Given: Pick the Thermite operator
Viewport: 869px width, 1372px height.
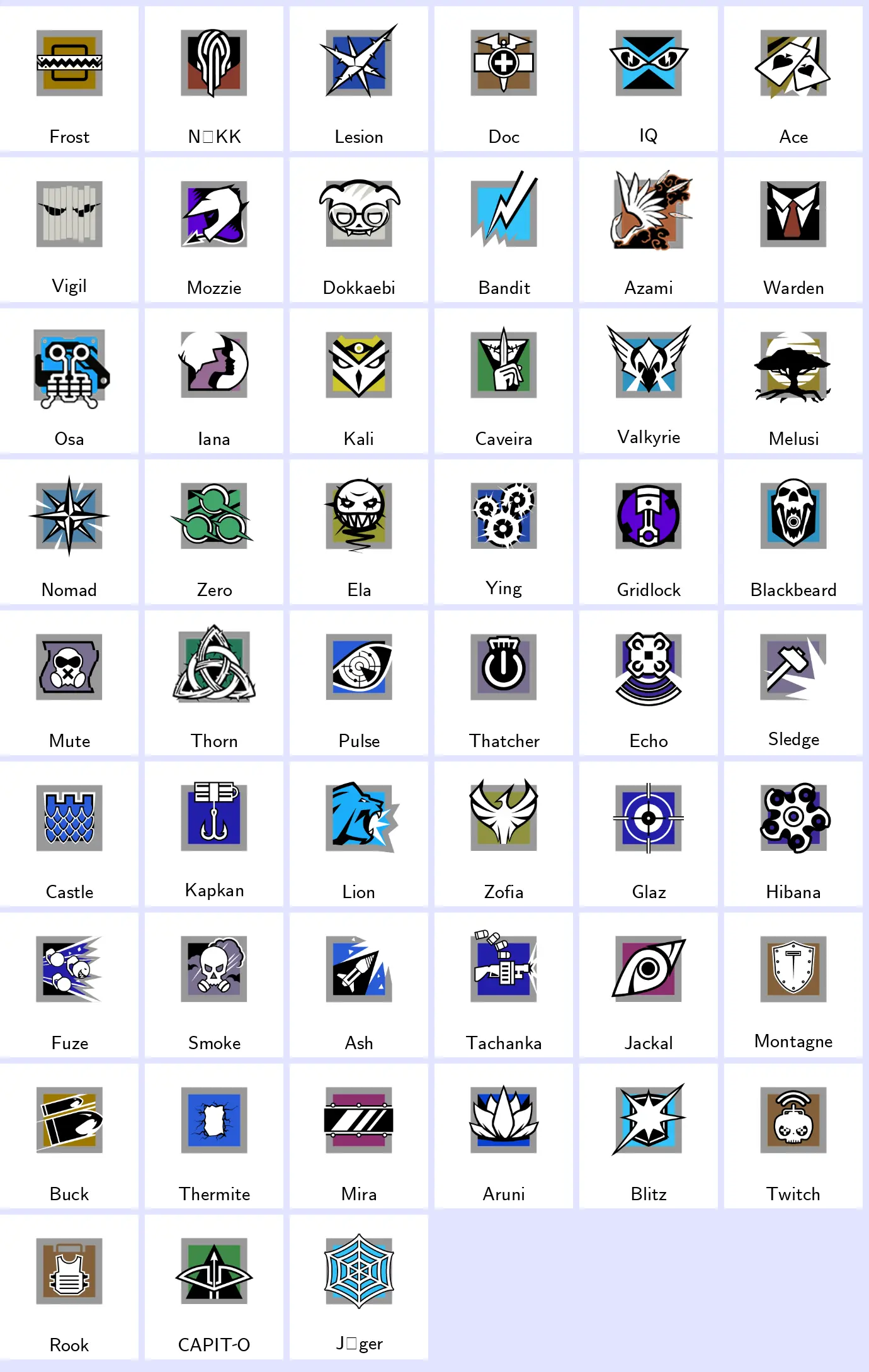Looking at the screenshot, I should 214,1136.
